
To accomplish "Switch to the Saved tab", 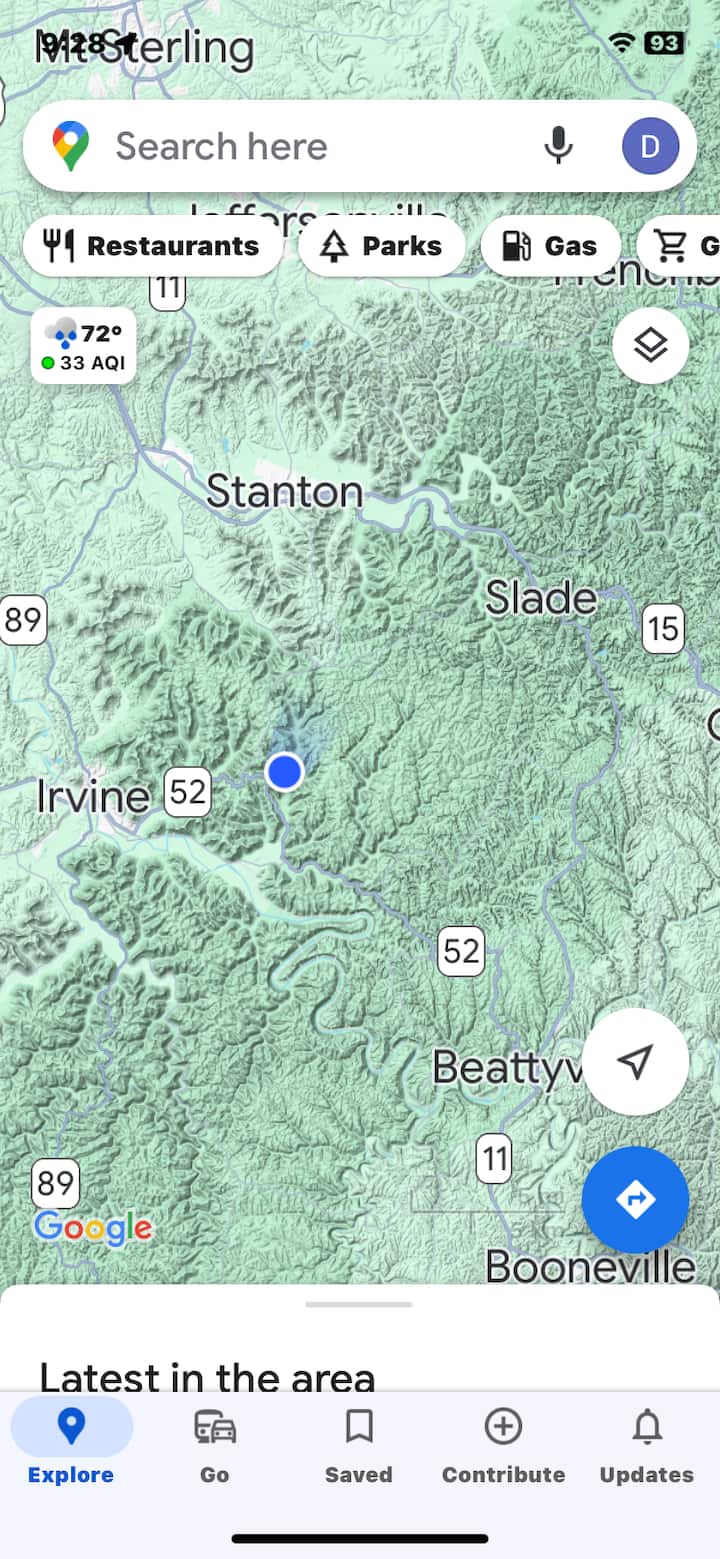I will tap(359, 1443).
